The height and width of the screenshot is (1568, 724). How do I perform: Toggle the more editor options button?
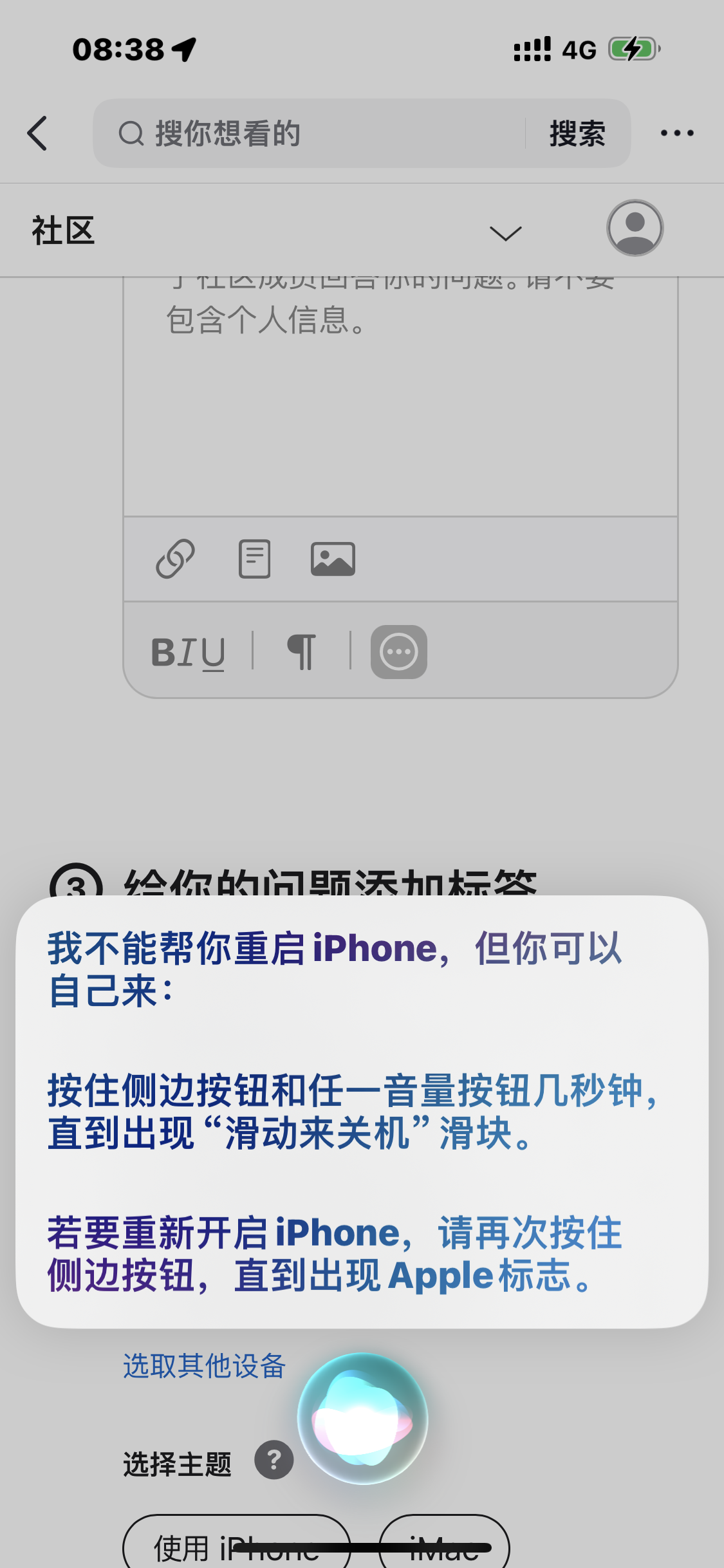(x=398, y=652)
